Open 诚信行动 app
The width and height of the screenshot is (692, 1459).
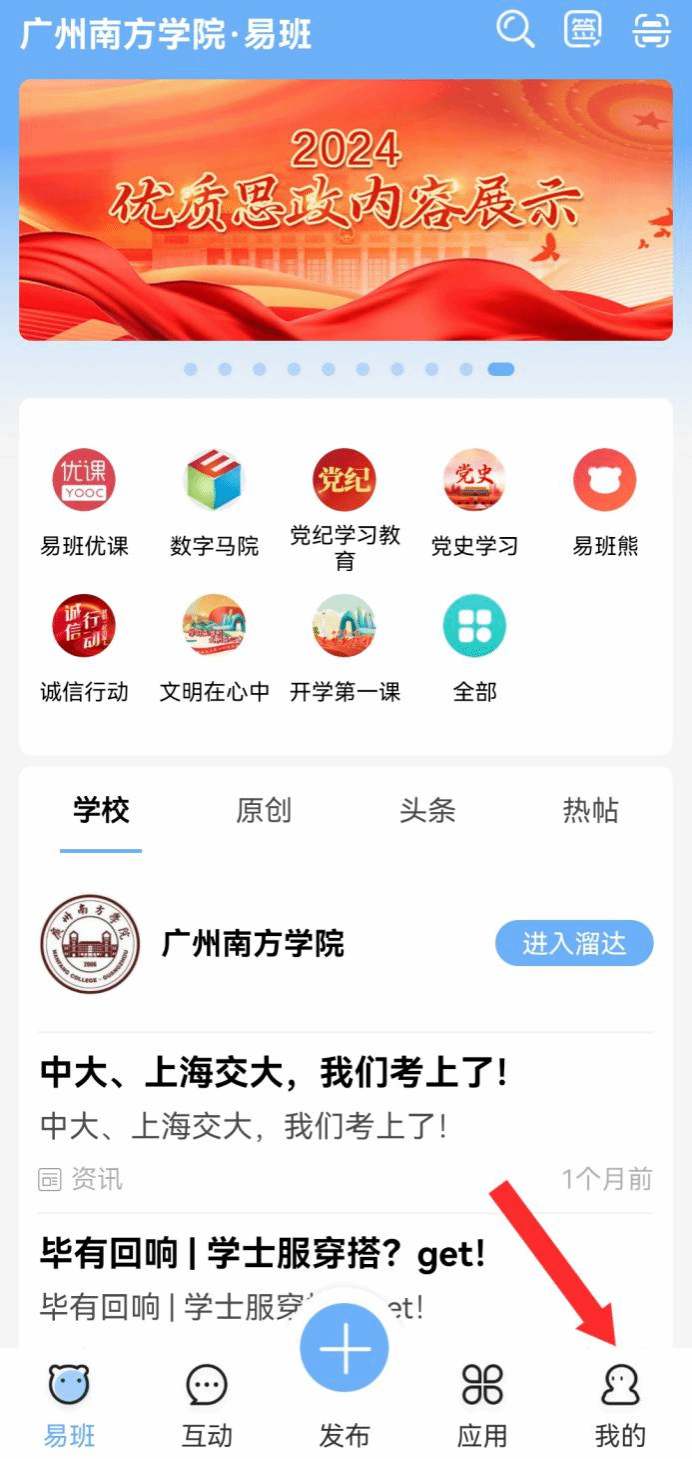coord(84,627)
